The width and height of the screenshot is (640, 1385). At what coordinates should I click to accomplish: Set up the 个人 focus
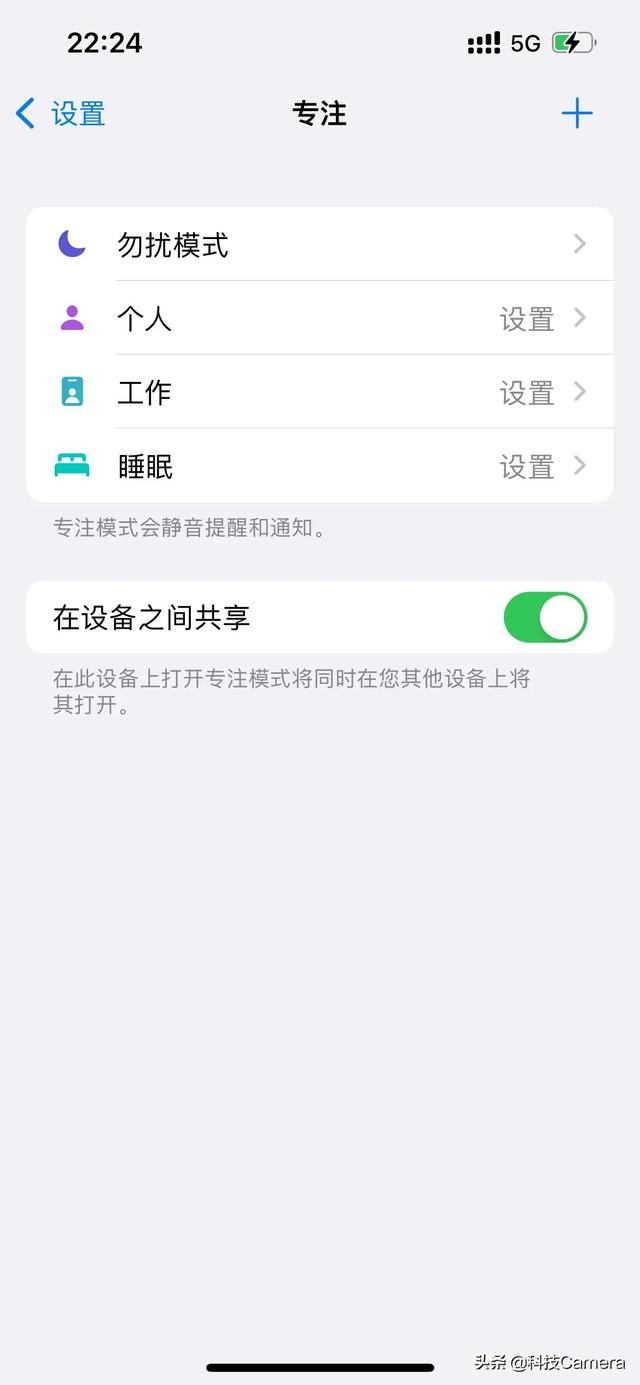pos(320,318)
